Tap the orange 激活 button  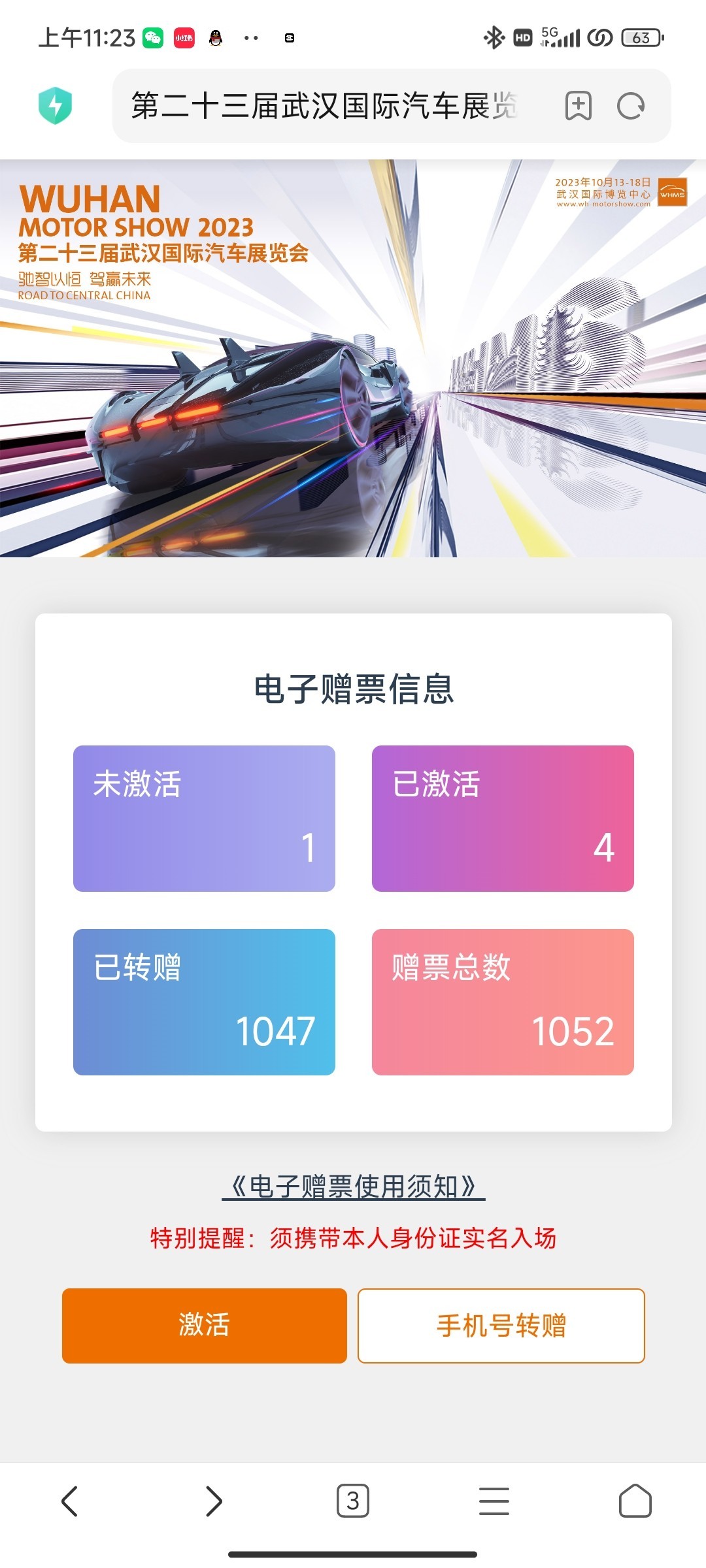pos(204,1325)
